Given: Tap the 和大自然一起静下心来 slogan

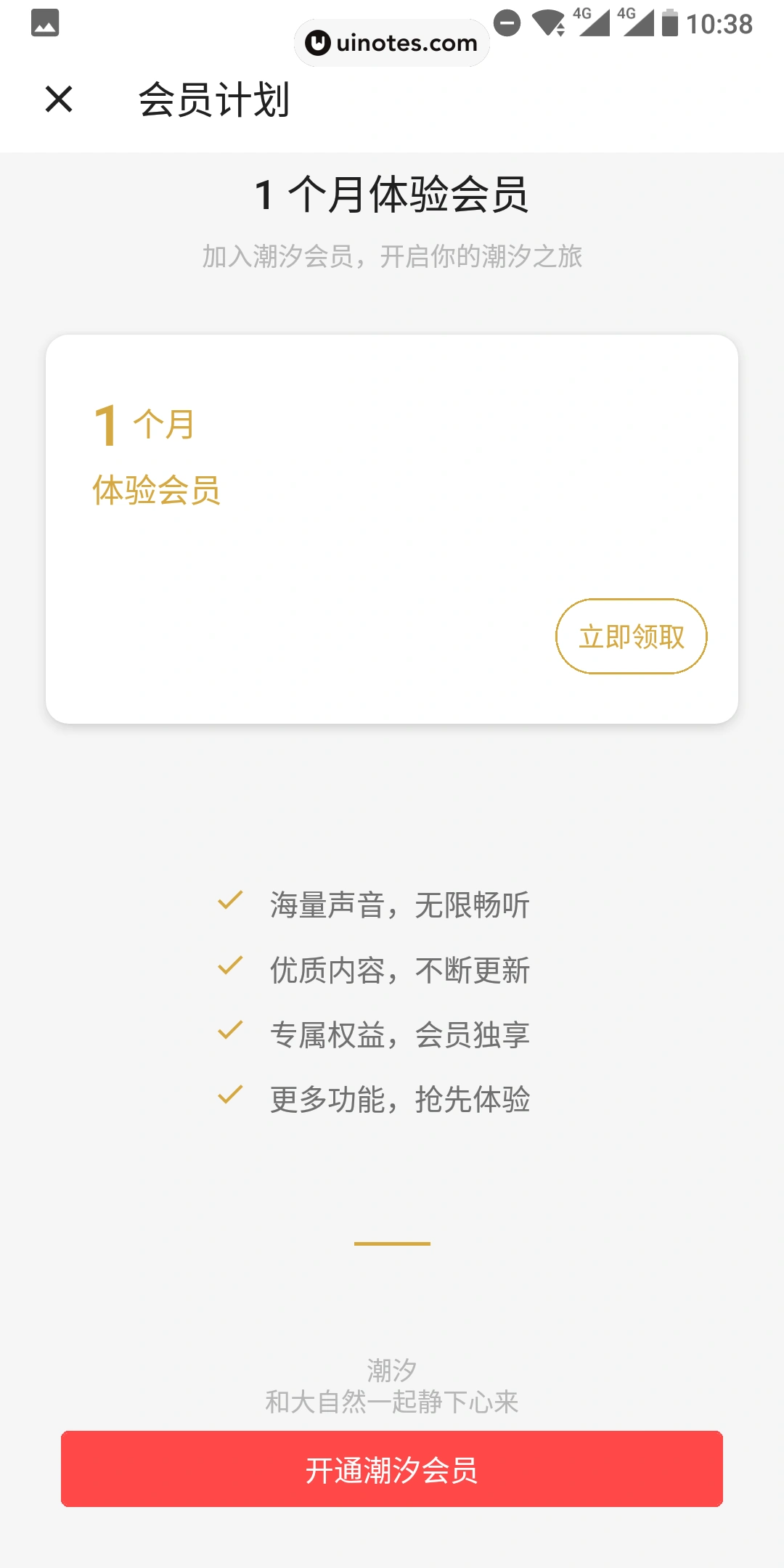Looking at the screenshot, I should (x=392, y=1401).
